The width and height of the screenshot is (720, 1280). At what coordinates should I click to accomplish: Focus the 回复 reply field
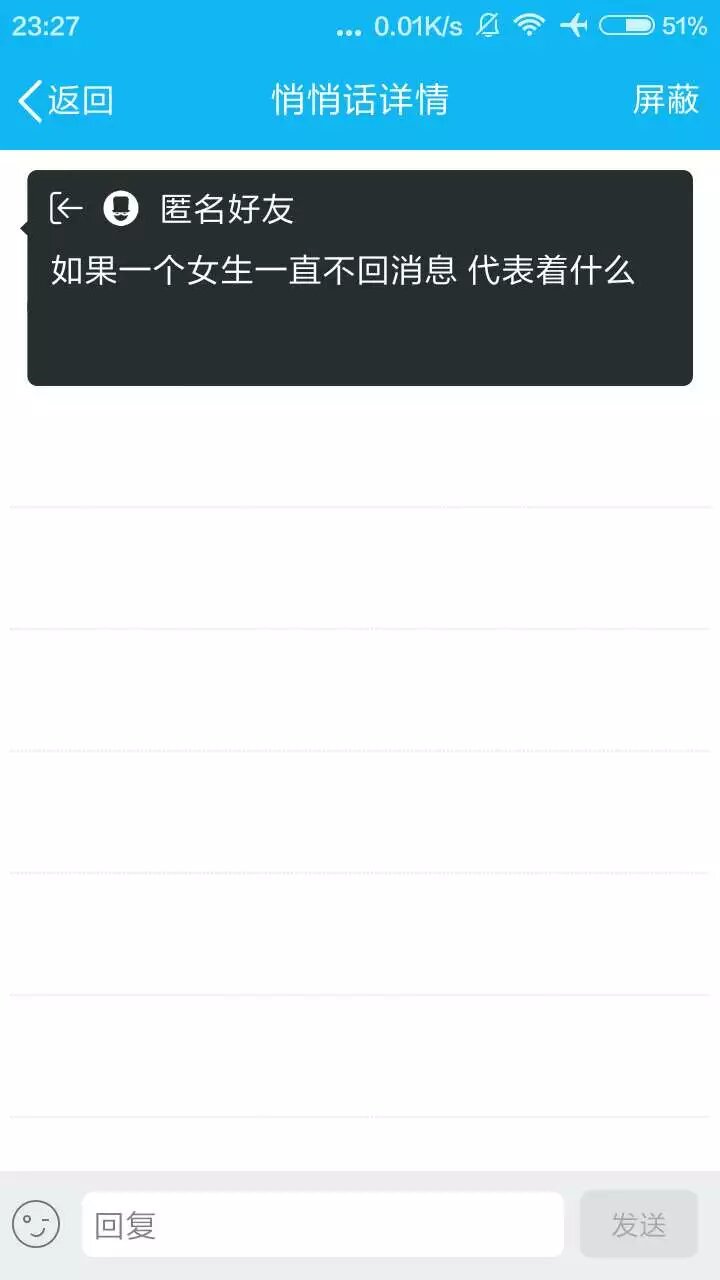[x=322, y=1225]
